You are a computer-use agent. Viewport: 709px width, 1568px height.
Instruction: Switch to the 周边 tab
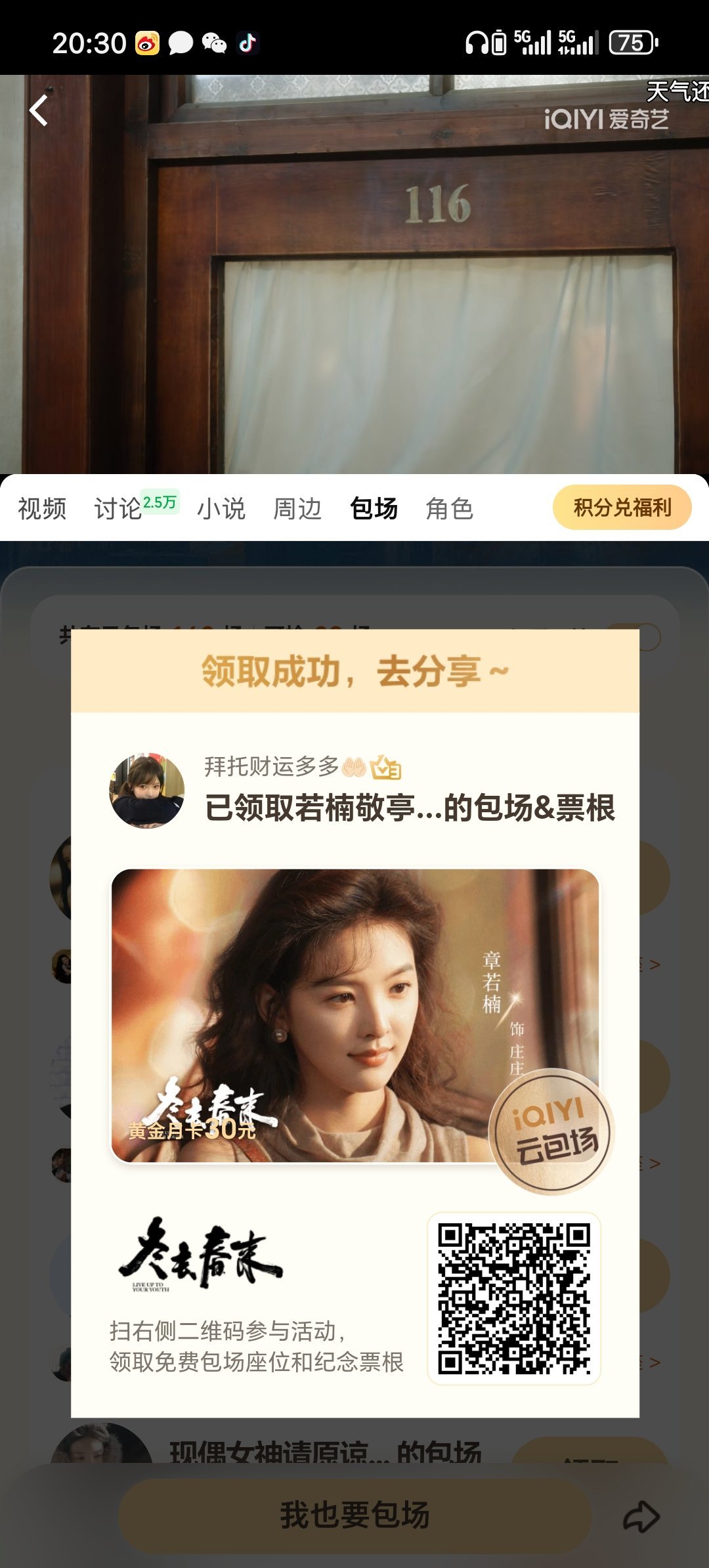[297, 508]
